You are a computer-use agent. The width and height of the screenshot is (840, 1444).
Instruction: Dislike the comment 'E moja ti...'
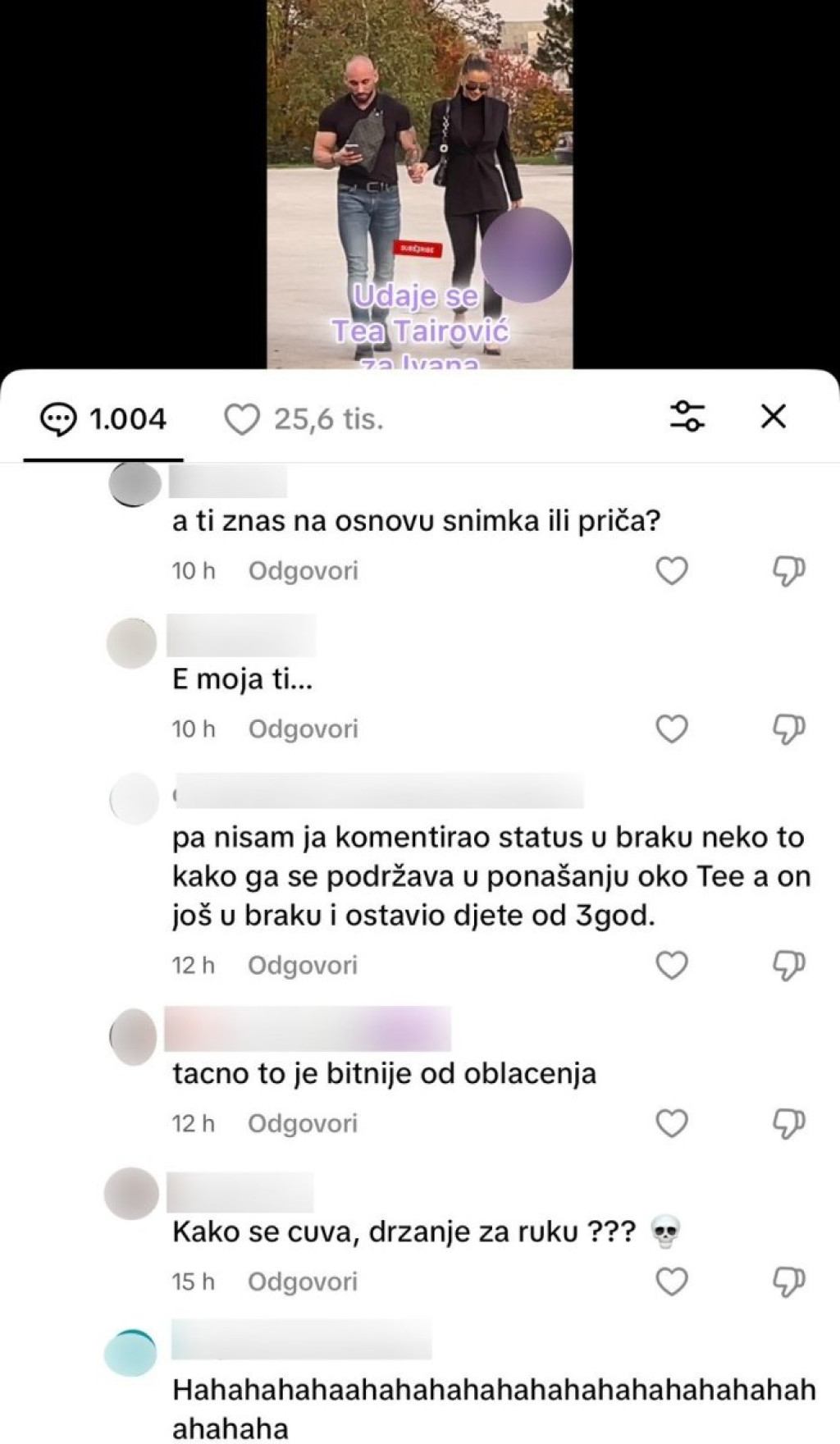(x=789, y=729)
